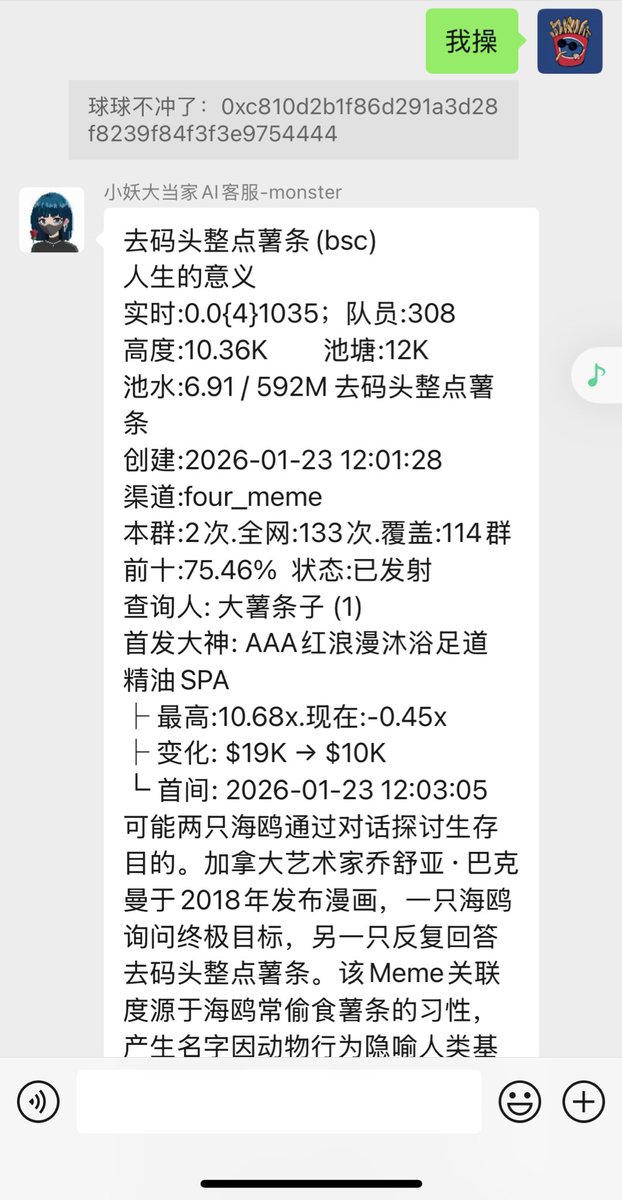Open the floating music note widget
This screenshot has height=1200, width=622.
(x=596, y=375)
